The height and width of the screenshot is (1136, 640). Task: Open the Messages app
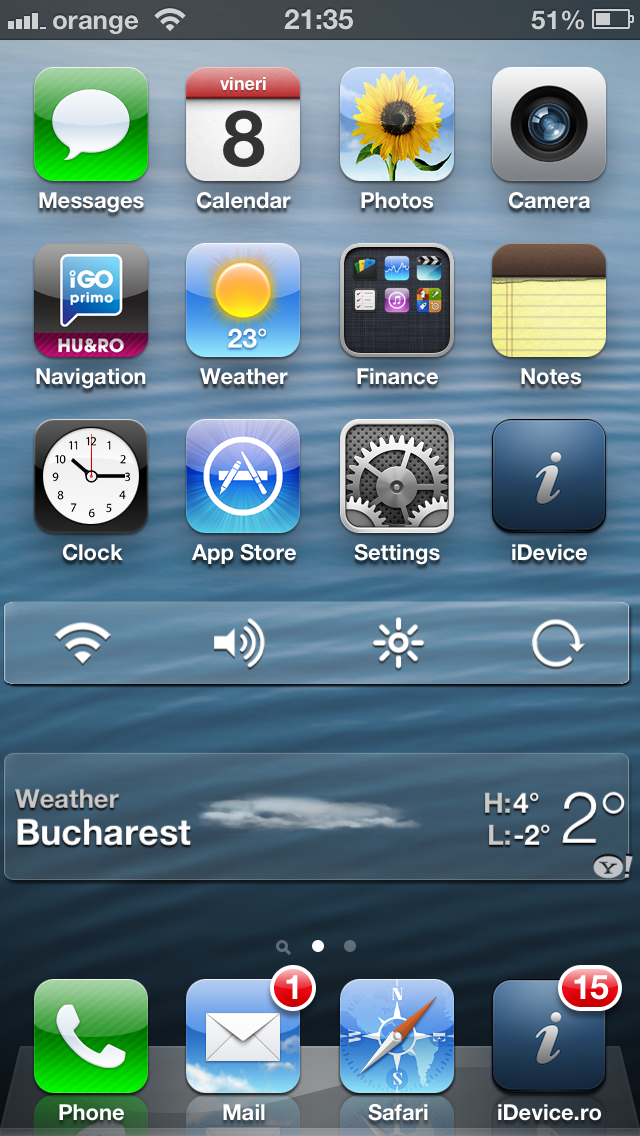coord(91,124)
